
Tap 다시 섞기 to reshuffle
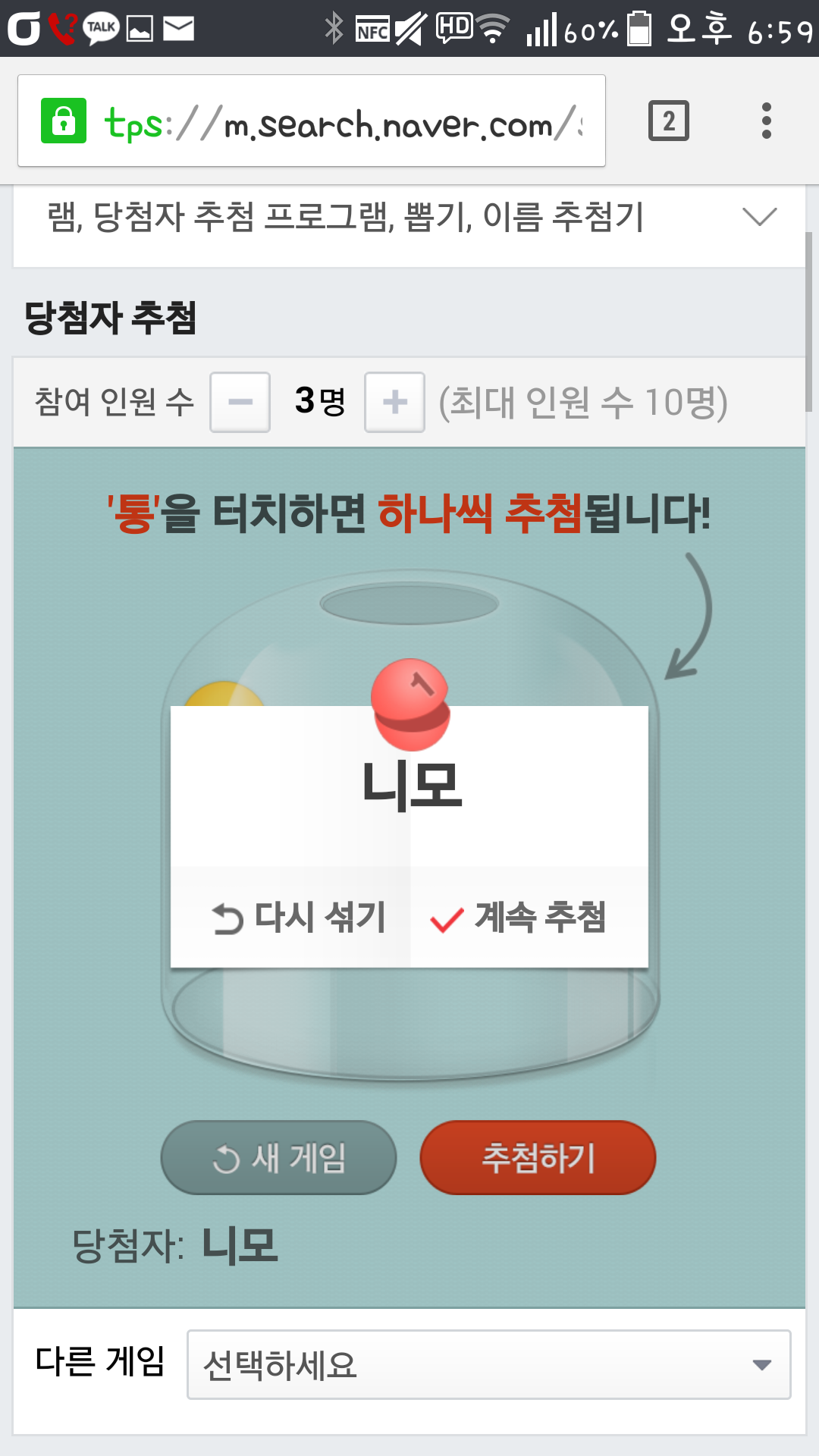point(299,918)
